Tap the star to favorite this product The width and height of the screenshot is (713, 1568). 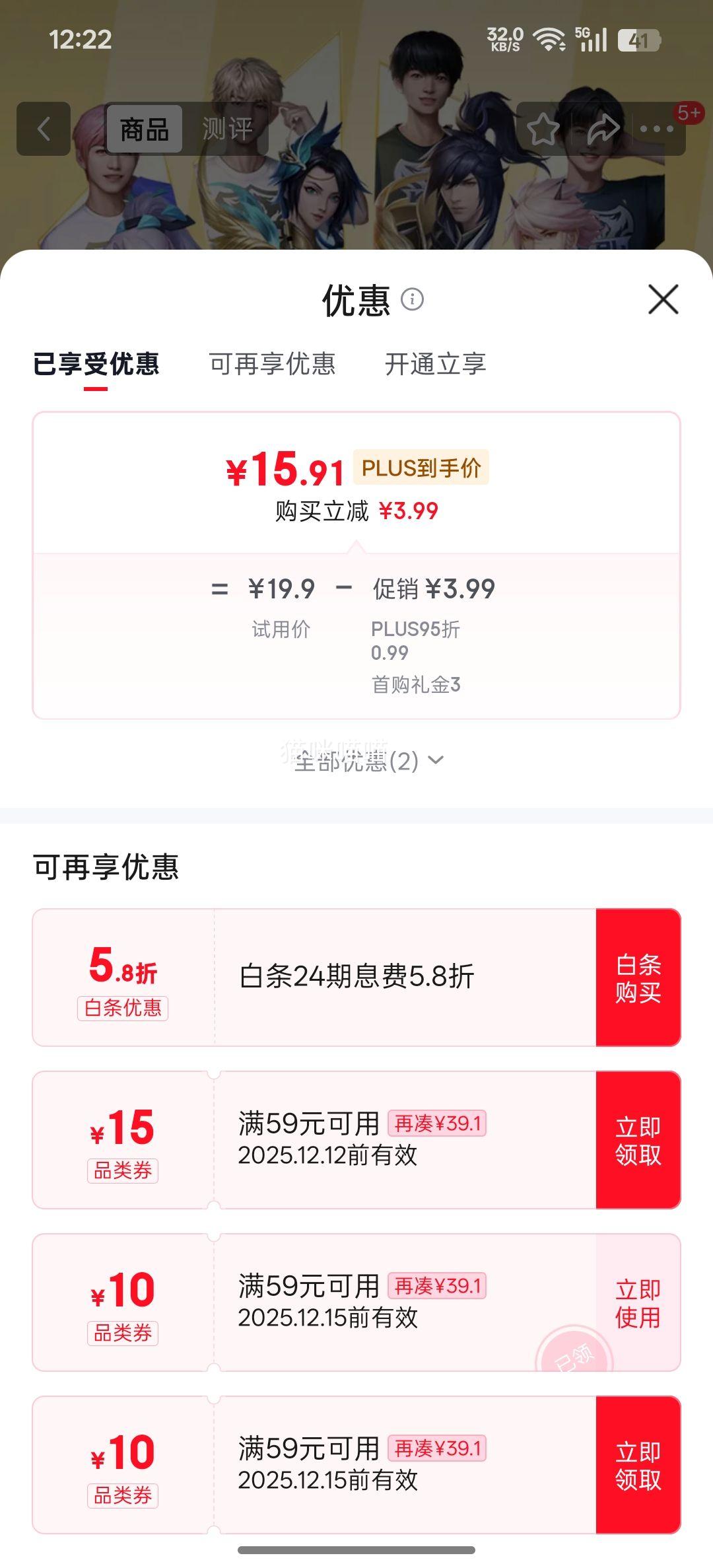543,130
